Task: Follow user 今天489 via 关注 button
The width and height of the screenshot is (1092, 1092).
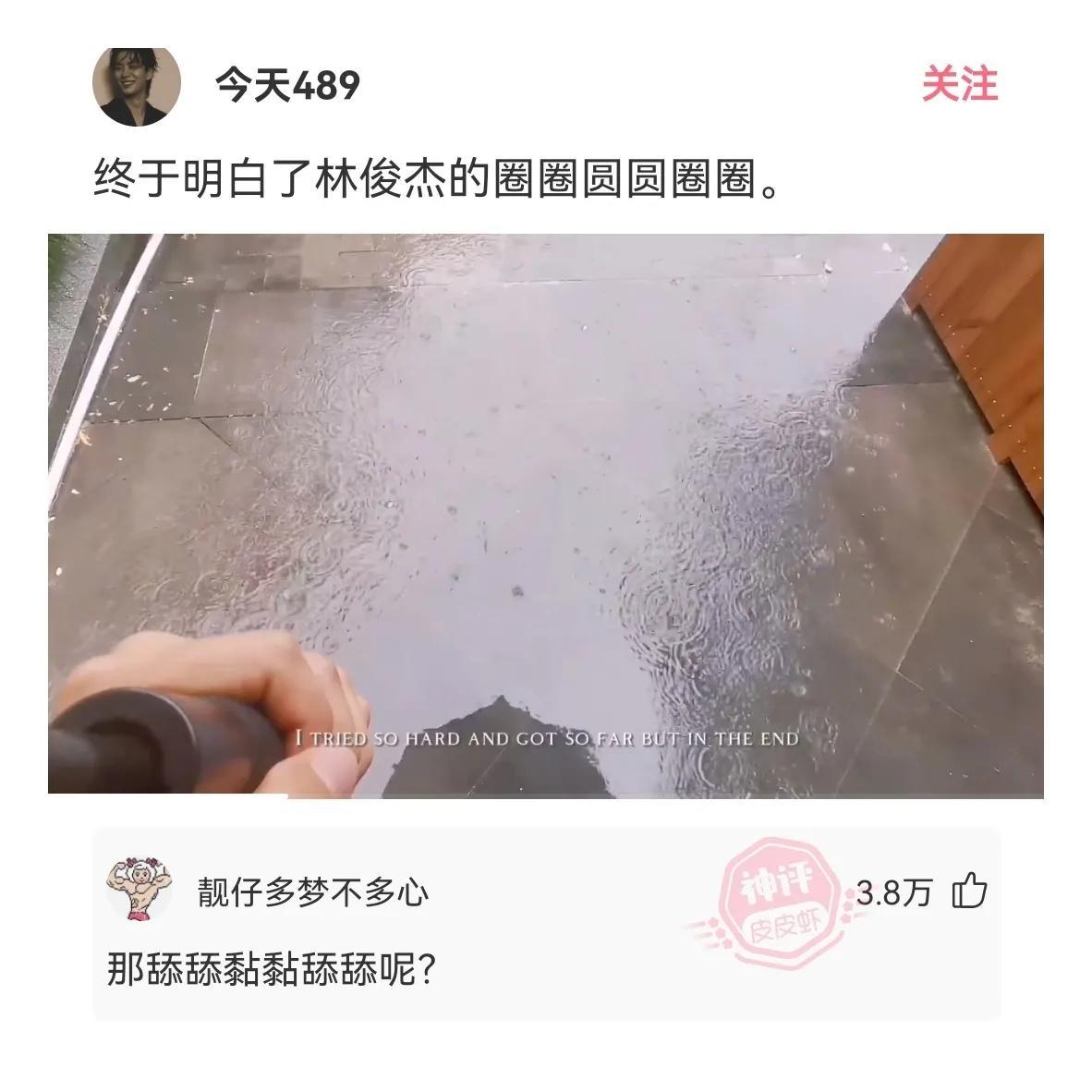Action: pos(960,84)
